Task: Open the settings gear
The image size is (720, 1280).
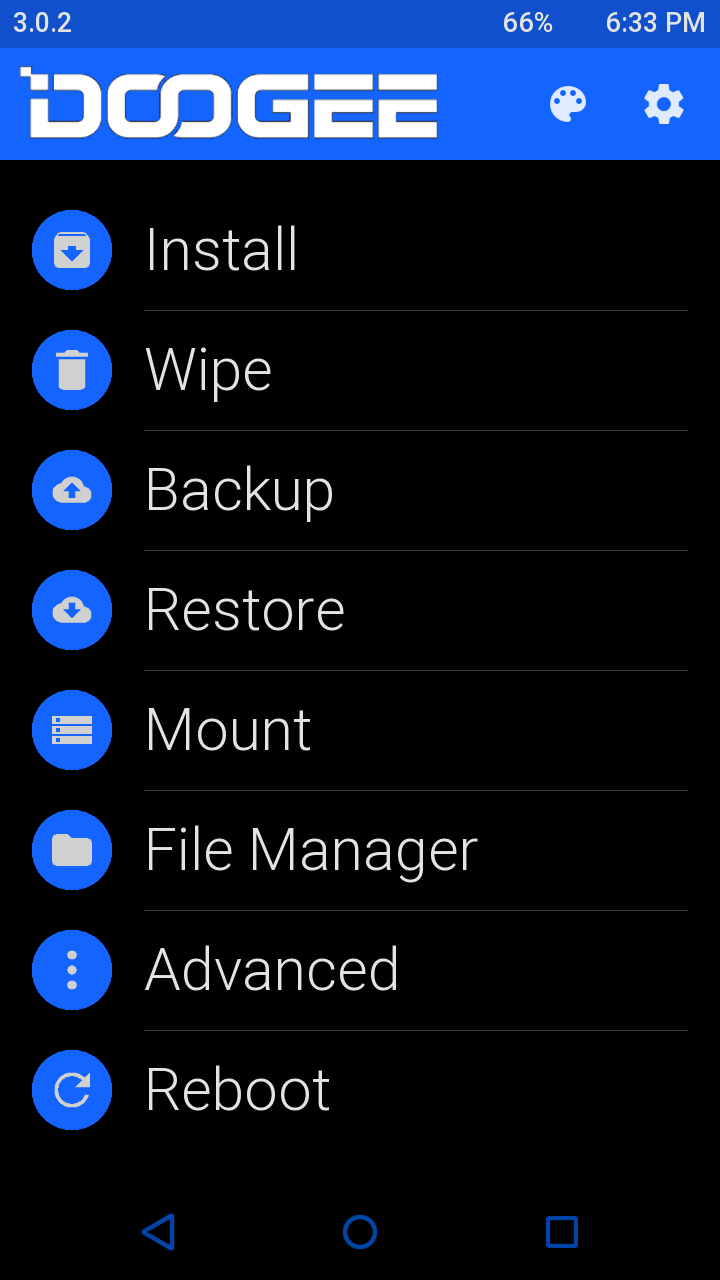Action: (x=664, y=104)
